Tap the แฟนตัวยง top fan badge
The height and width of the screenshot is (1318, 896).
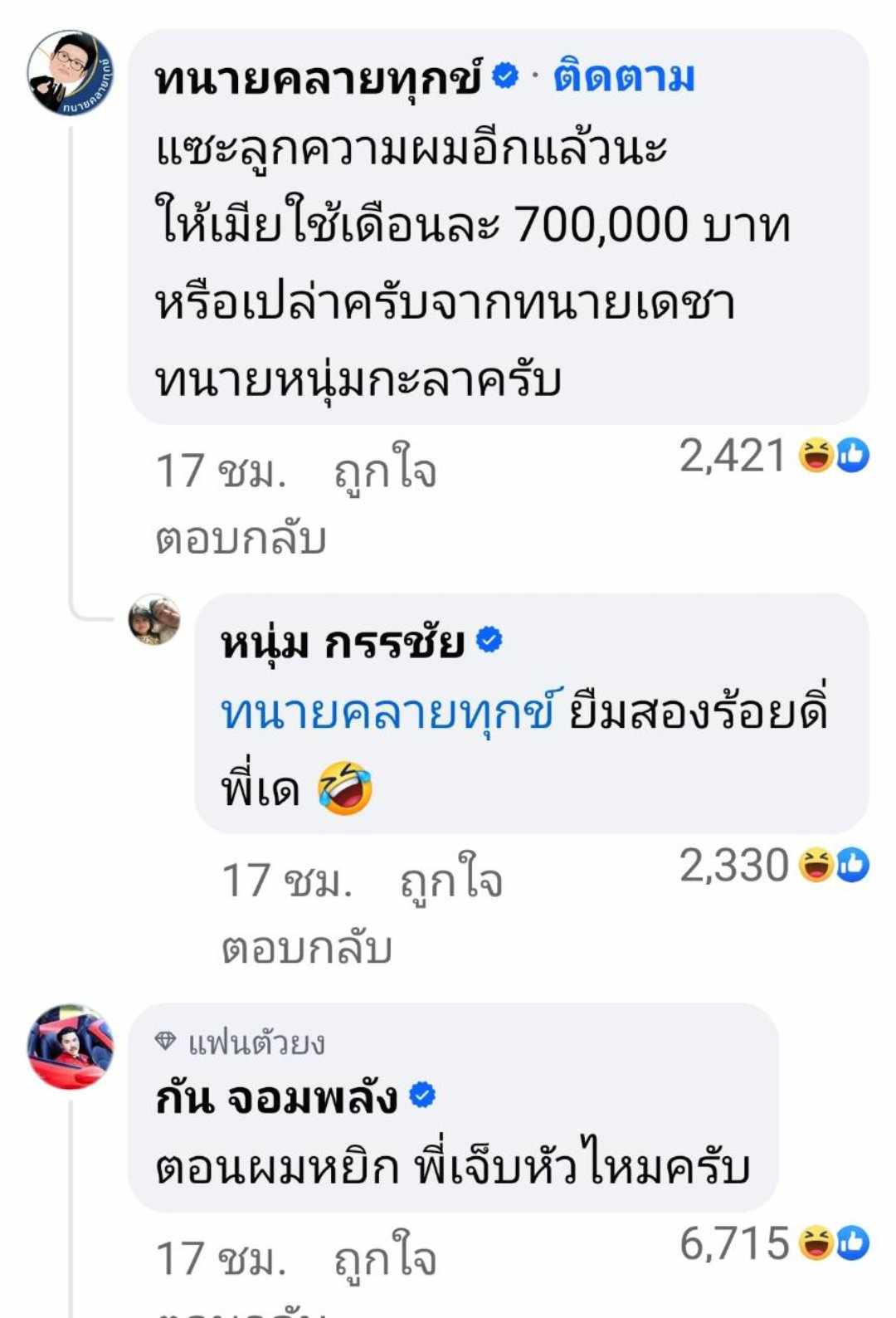coord(241,1042)
